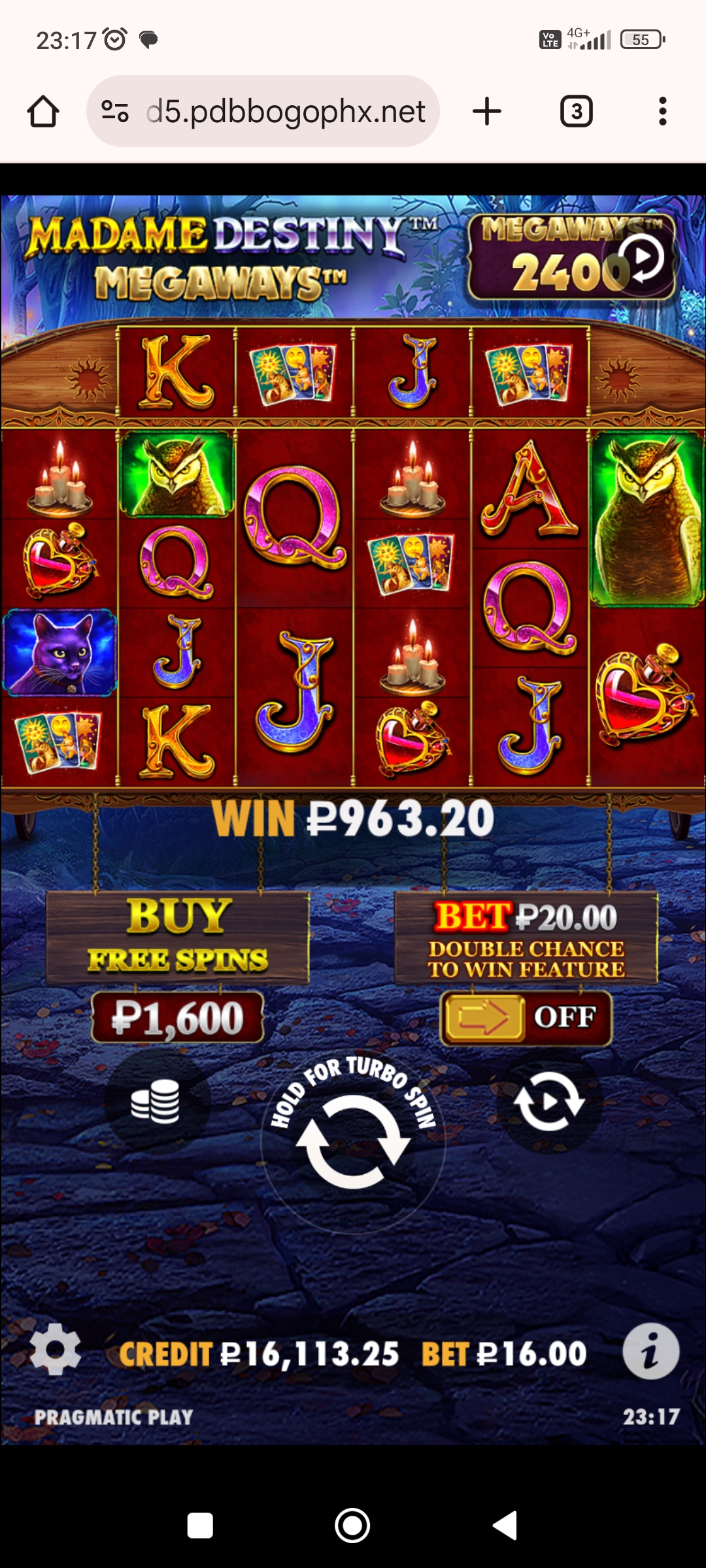Open recent apps from the navigation bar
706x1568 pixels.
[200, 1526]
